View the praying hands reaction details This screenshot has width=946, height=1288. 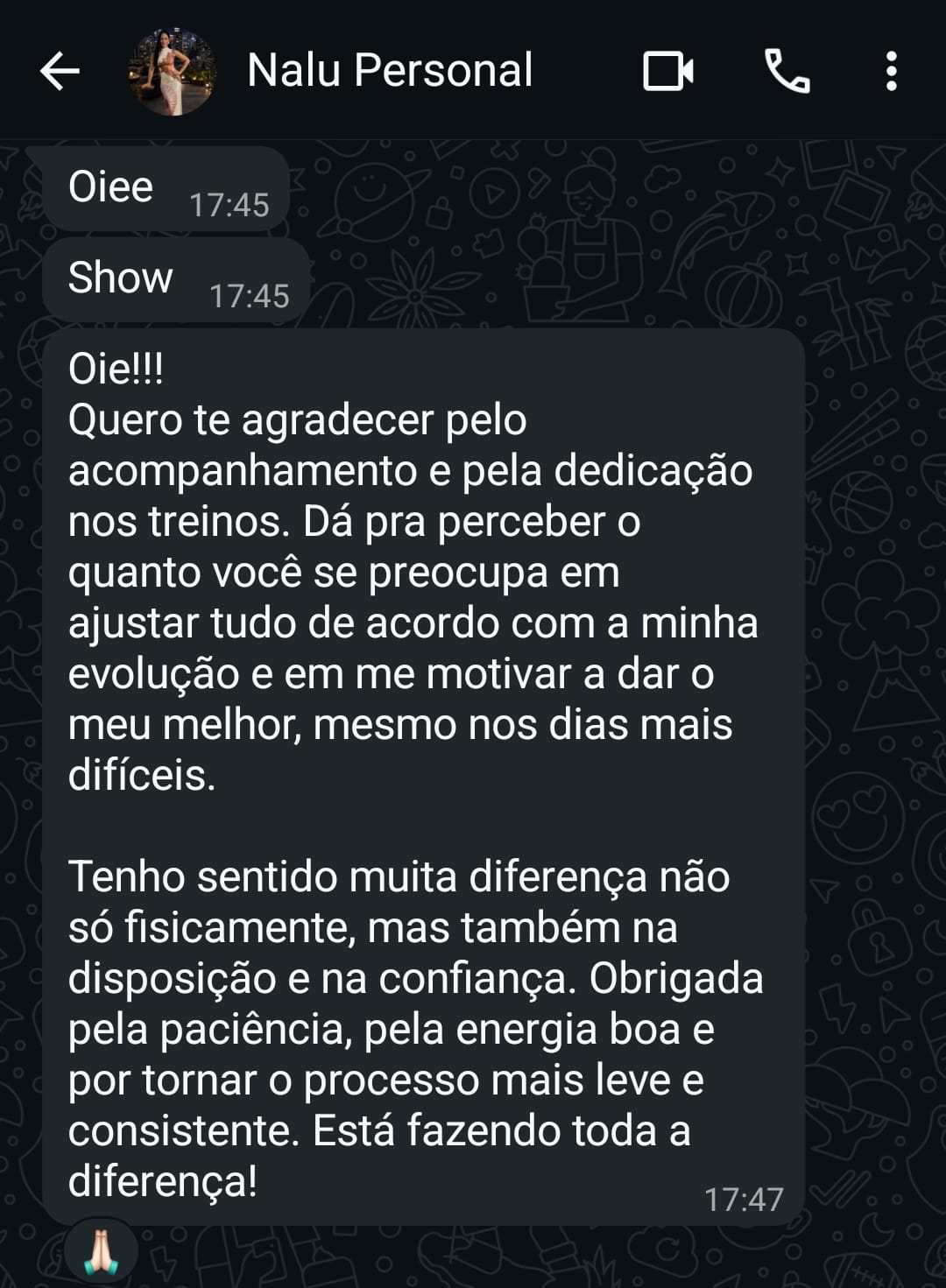(x=102, y=1252)
